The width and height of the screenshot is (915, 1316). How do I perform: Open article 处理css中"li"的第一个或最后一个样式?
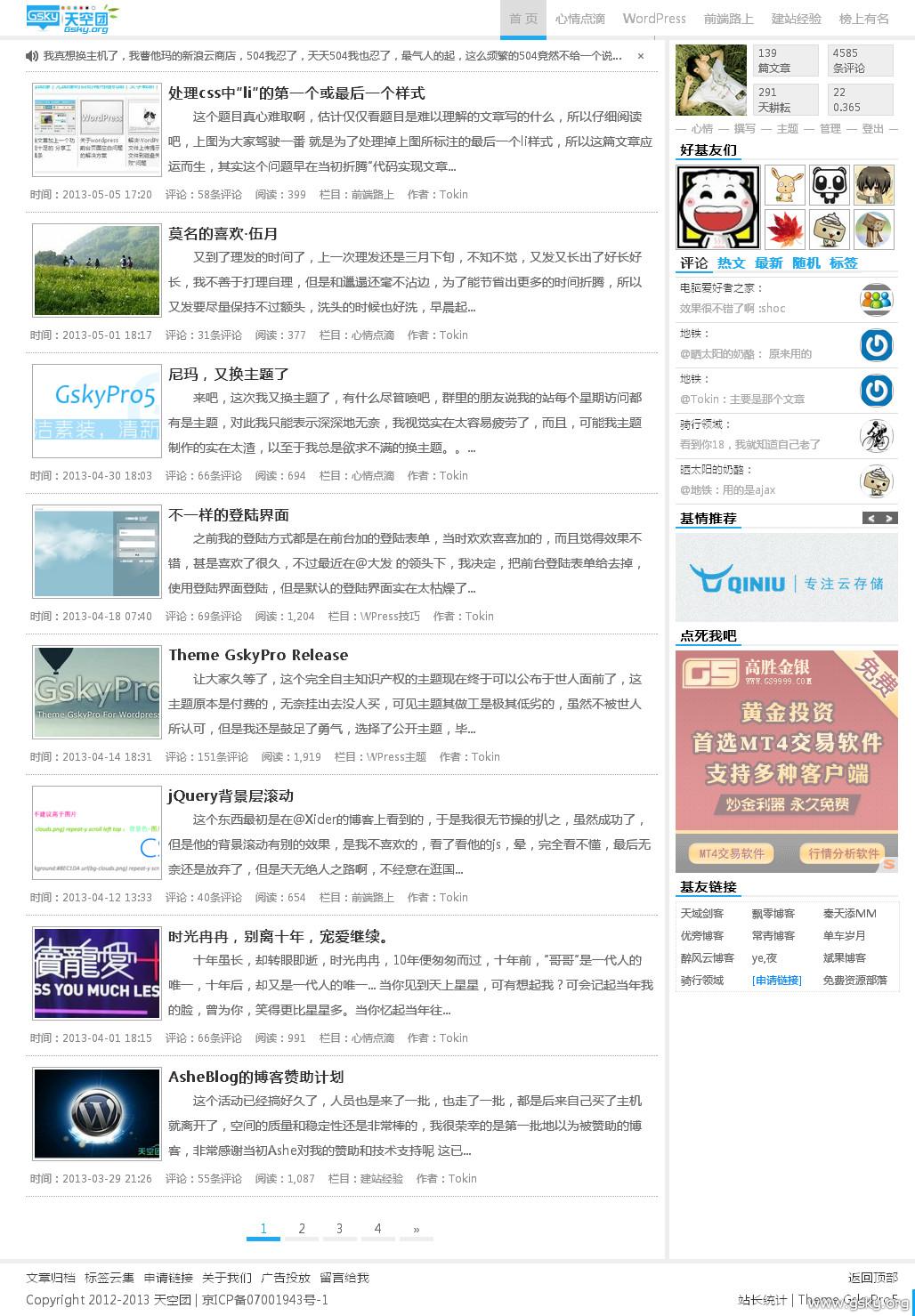coord(296,93)
